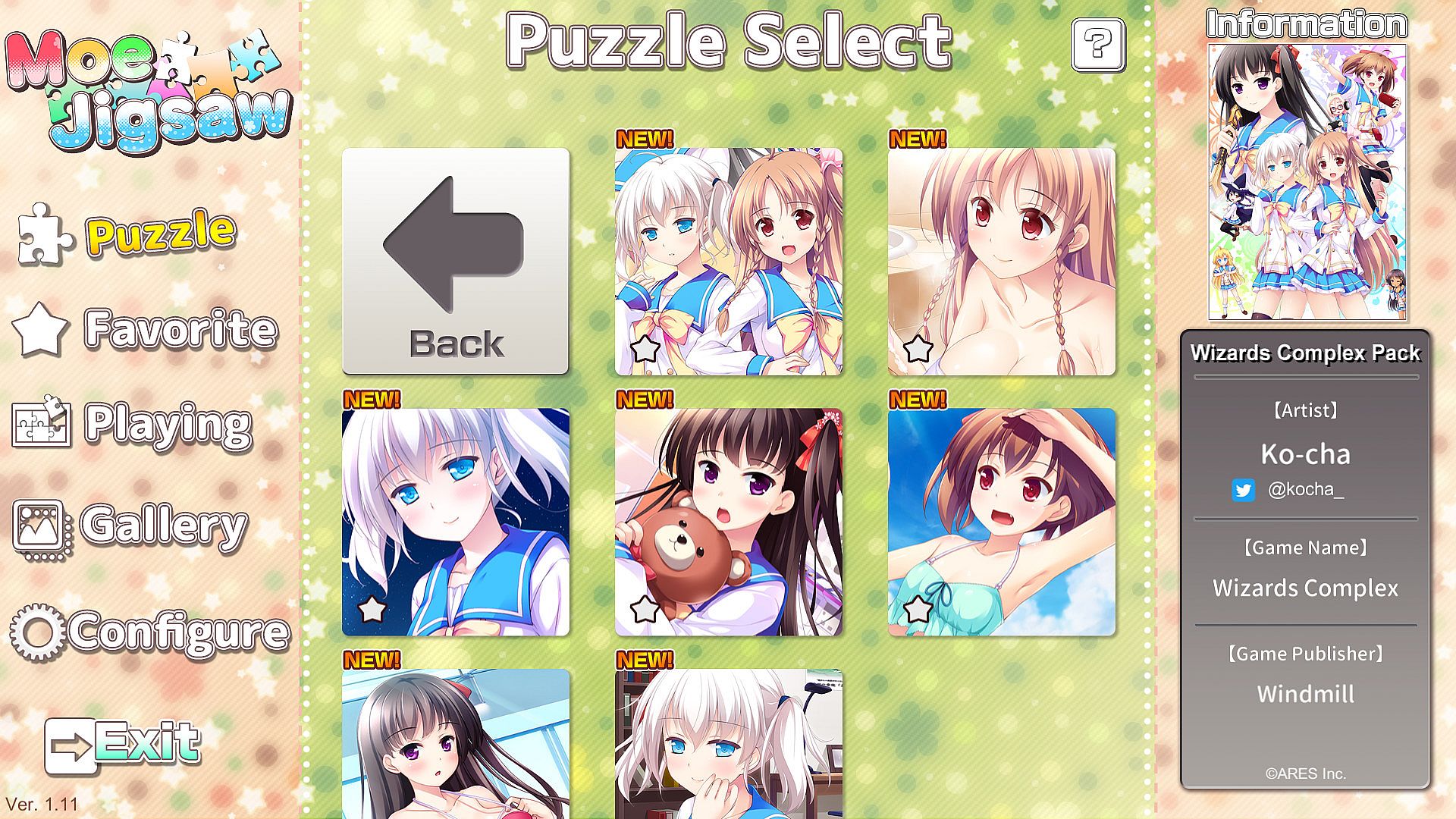
Task: Select the white-haired girl in library puzzle
Action: [728, 747]
